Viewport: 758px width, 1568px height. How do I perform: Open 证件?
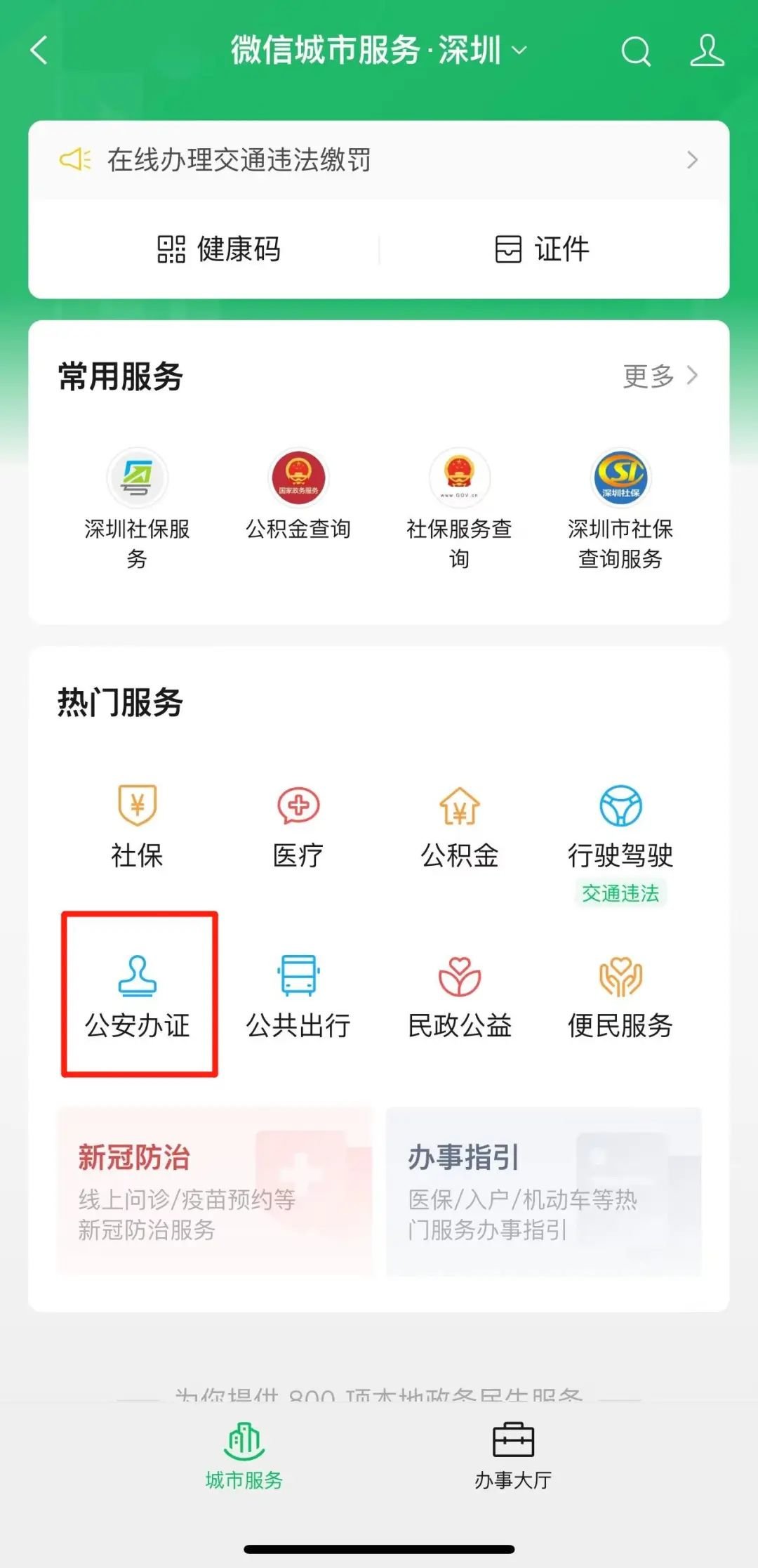542,249
